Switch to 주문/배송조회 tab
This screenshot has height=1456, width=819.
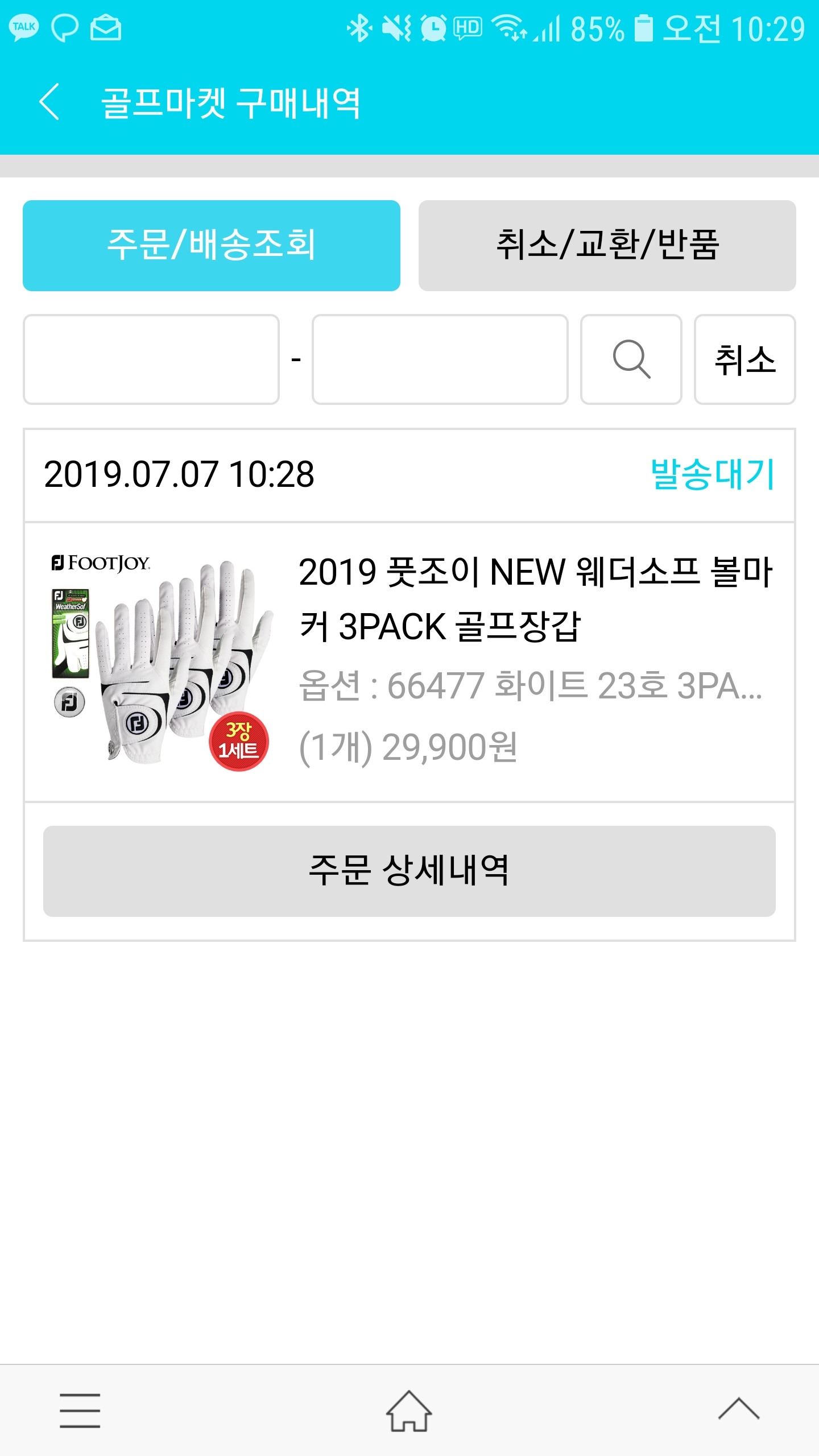(x=211, y=246)
